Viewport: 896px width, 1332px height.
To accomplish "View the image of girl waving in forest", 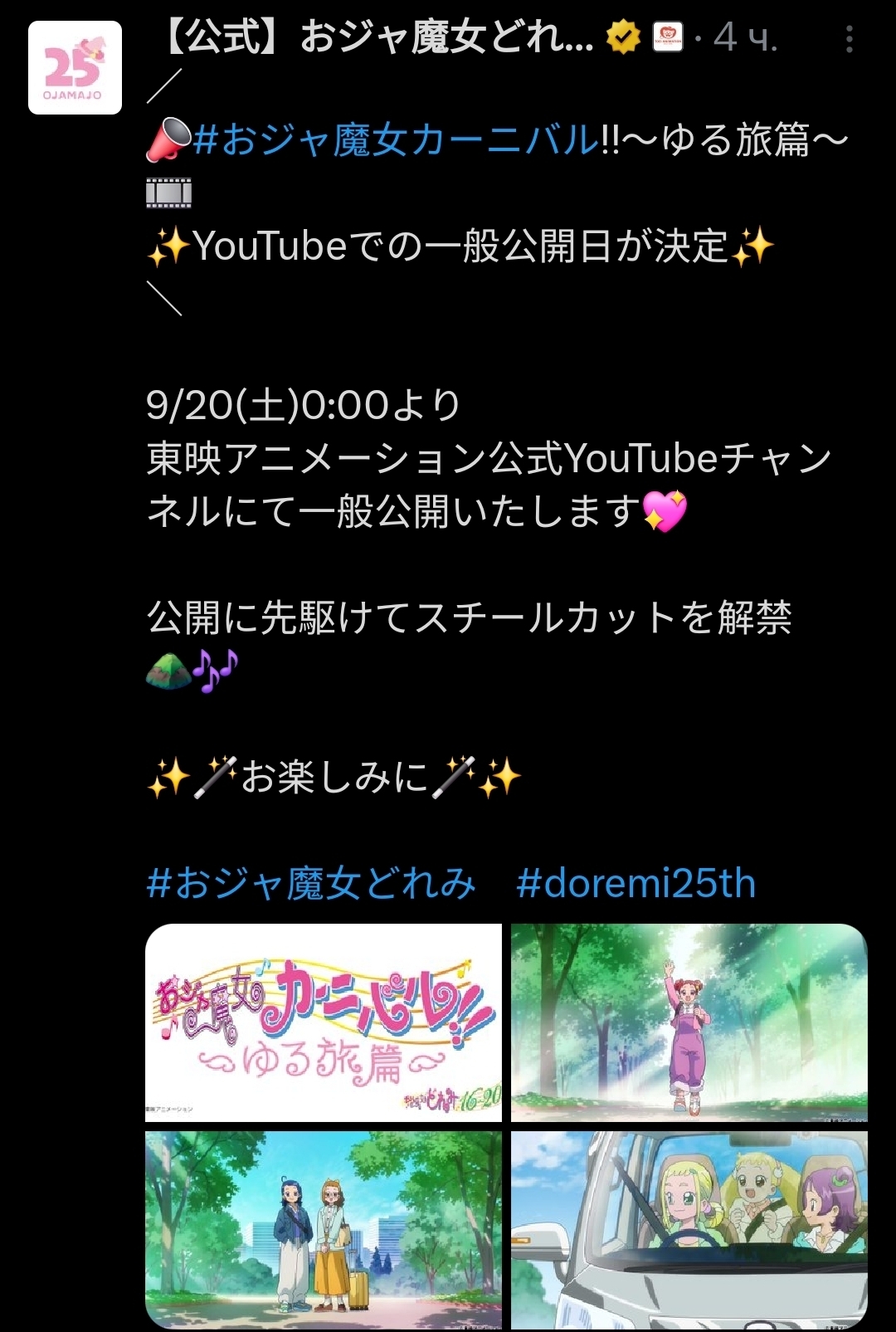I will [689, 1022].
